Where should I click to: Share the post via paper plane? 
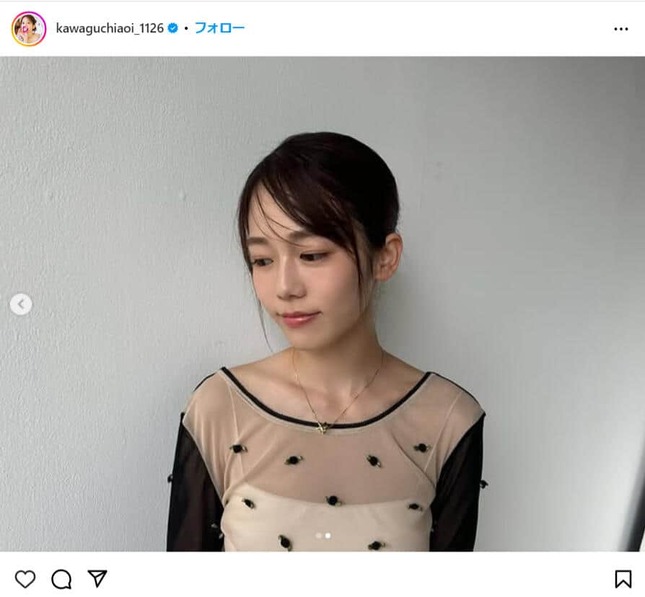pos(97,578)
